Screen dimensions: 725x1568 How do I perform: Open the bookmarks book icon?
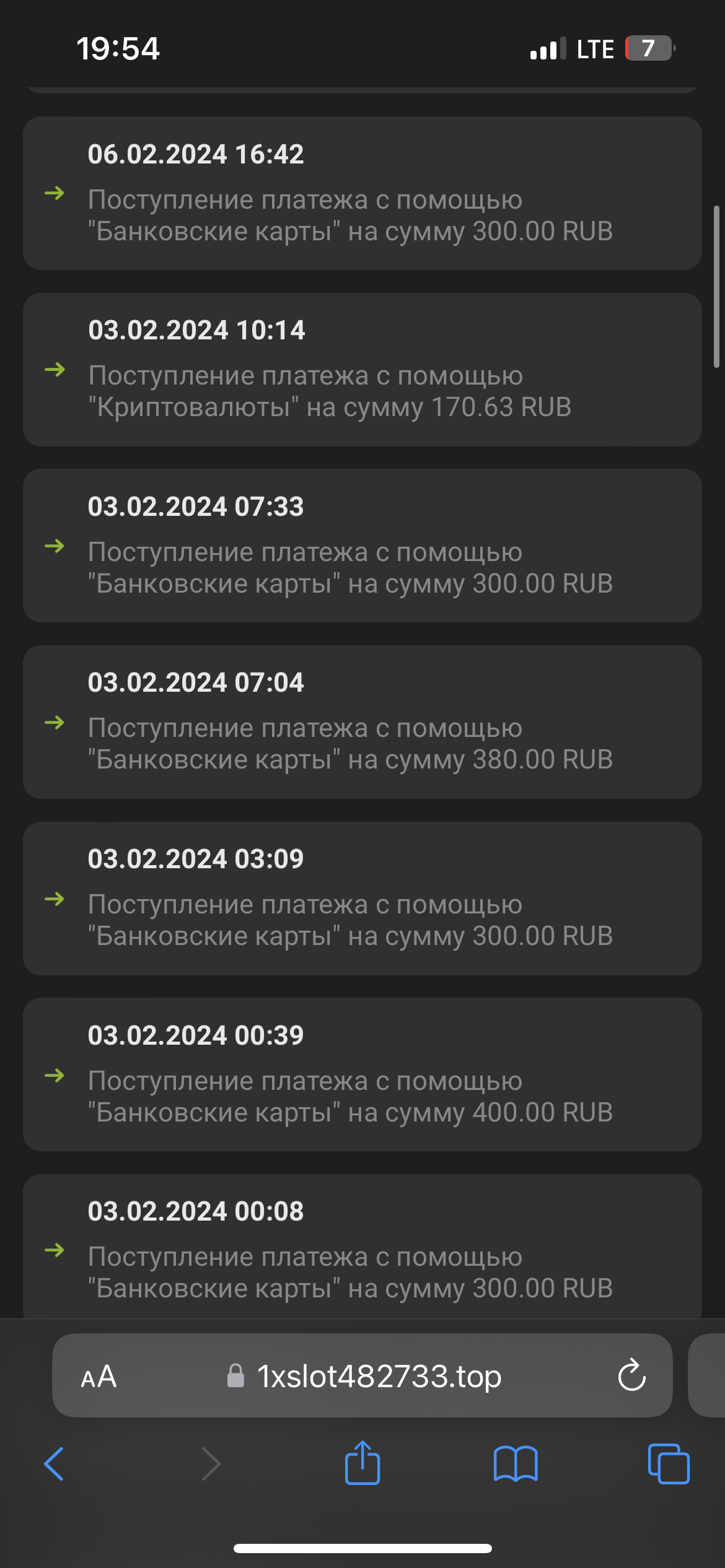pos(515,1464)
